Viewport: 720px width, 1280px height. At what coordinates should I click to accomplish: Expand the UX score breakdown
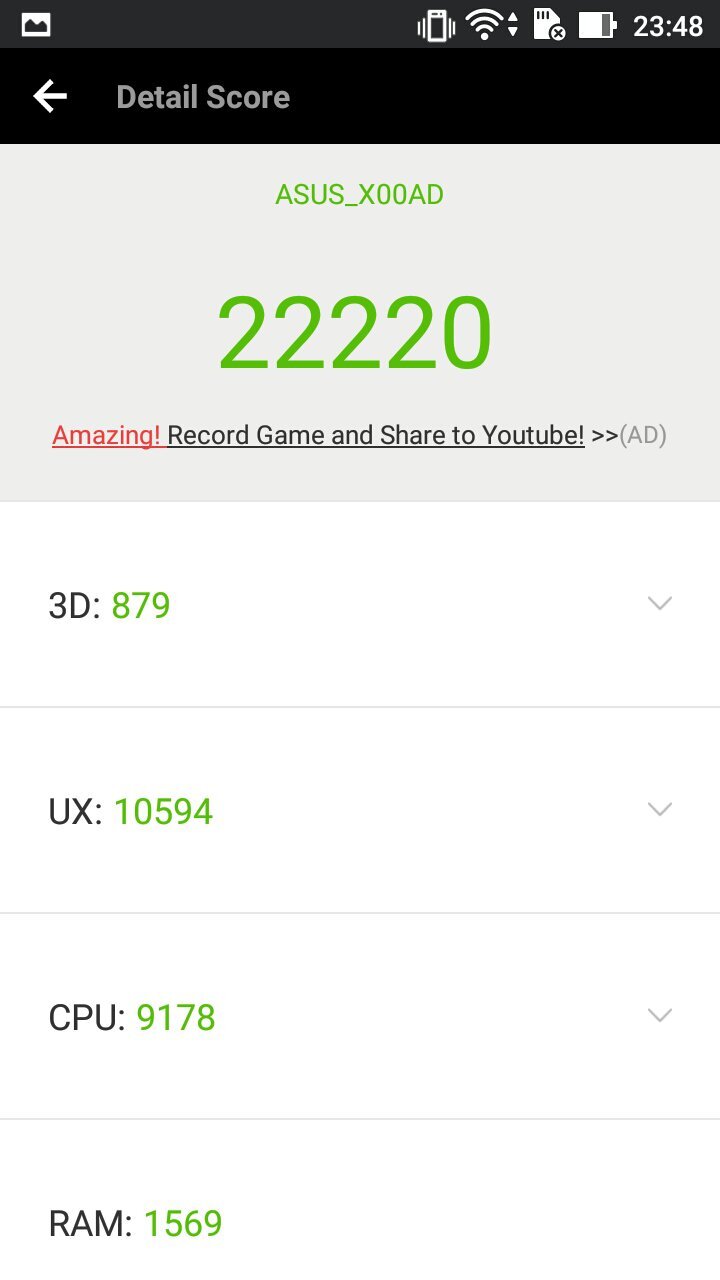(x=658, y=810)
